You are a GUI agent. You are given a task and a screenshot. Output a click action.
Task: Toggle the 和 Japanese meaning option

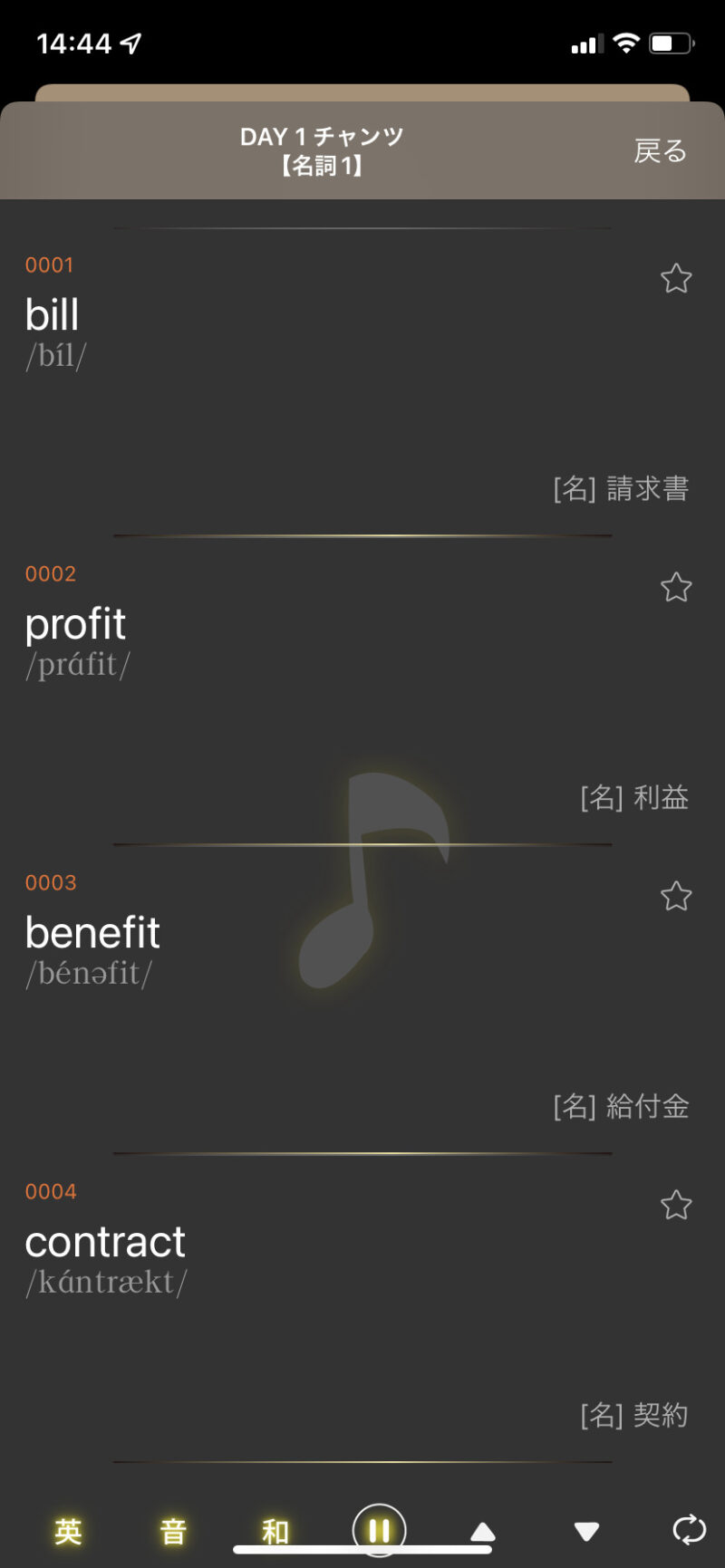click(x=275, y=1531)
